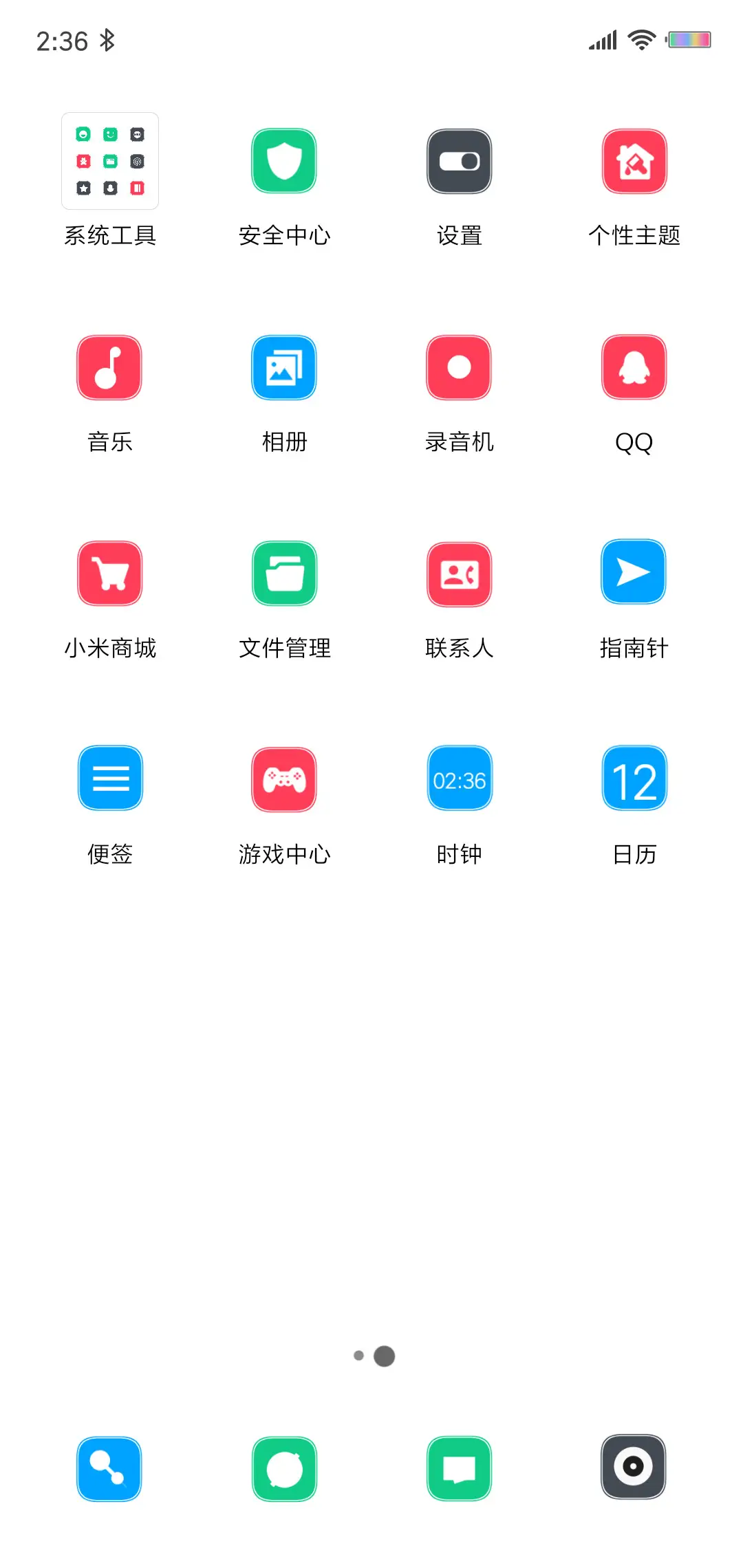This screenshot has height=1568, width=743.
Task: Open the 安全中心 security app
Action: click(x=284, y=162)
